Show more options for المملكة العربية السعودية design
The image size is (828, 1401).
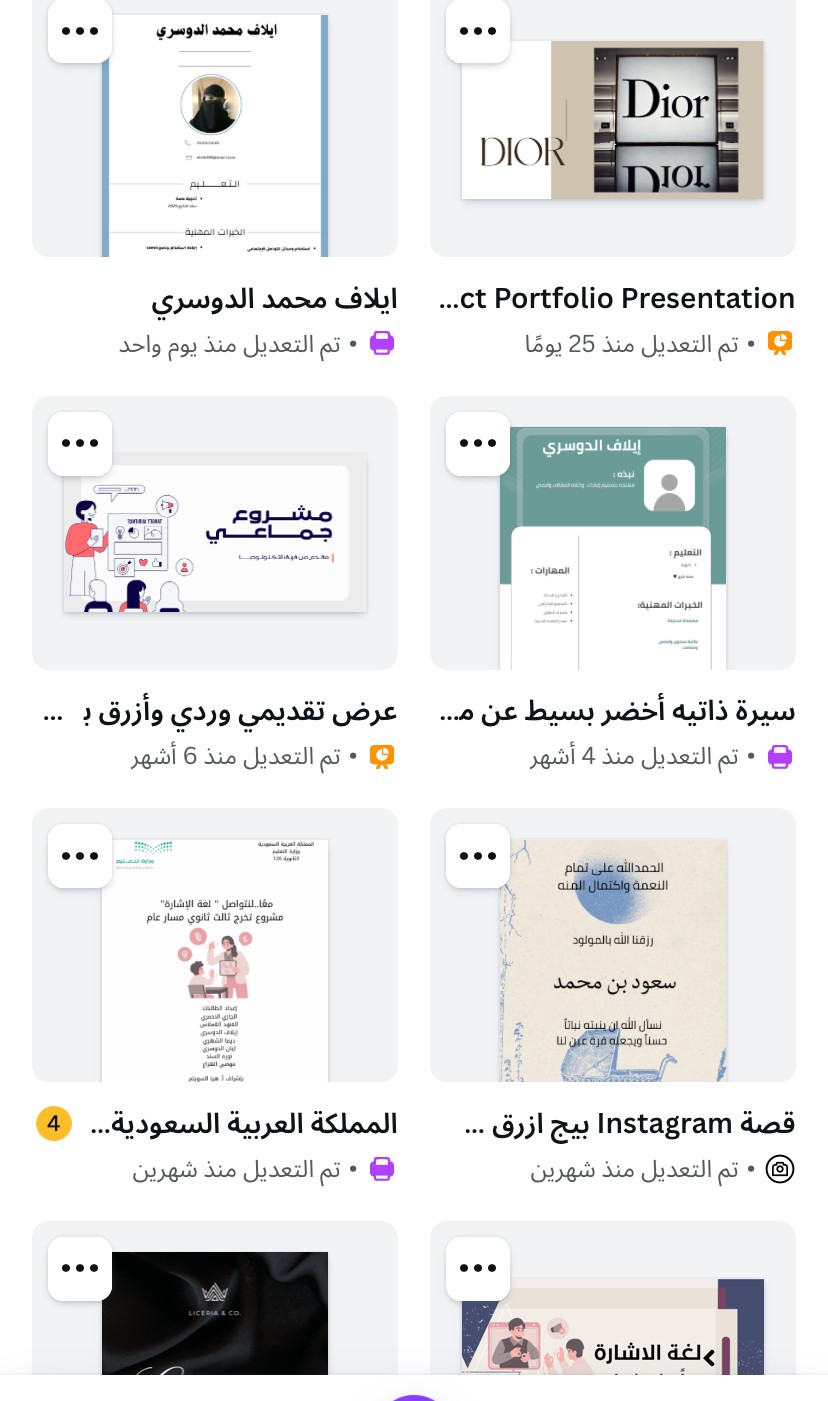click(80, 856)
